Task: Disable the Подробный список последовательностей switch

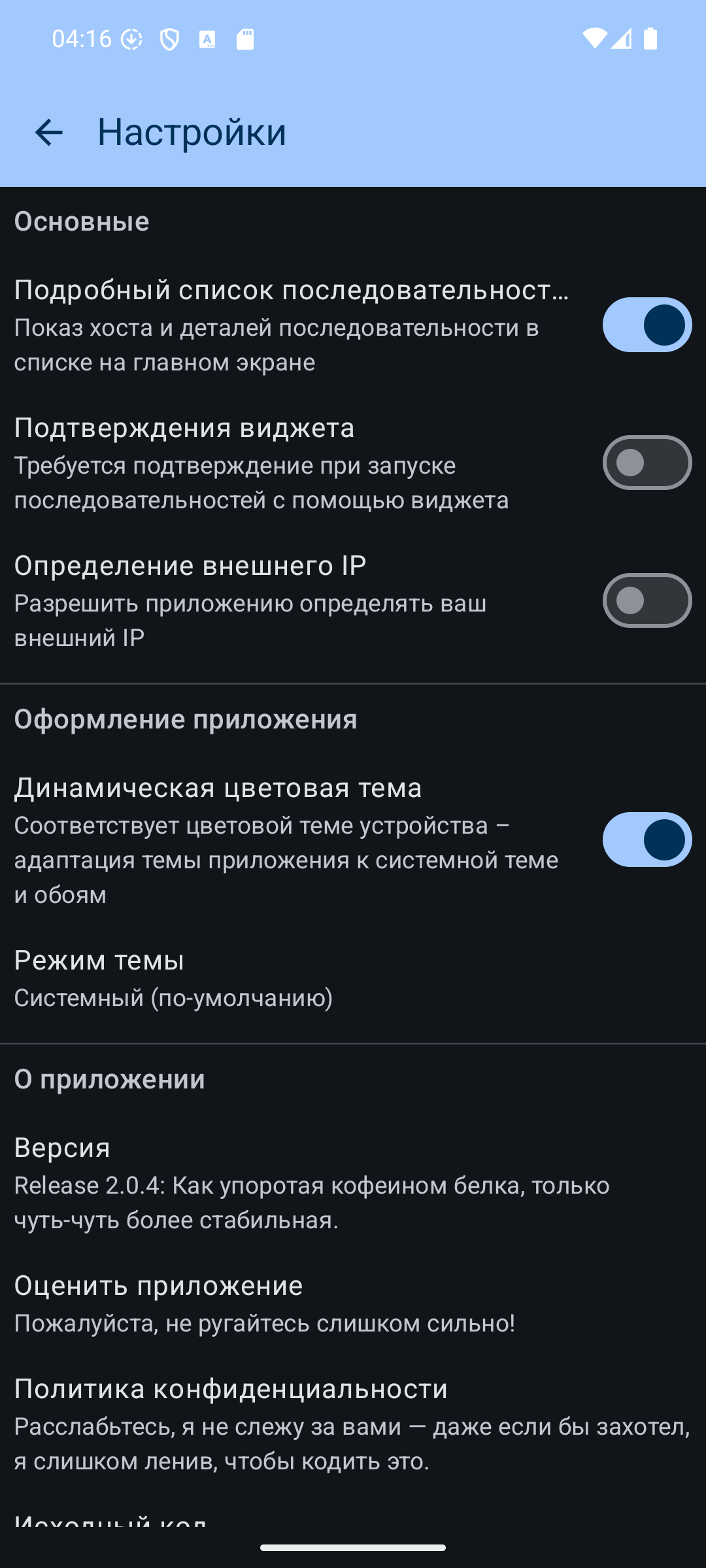Action: click(x=647, y=325)
